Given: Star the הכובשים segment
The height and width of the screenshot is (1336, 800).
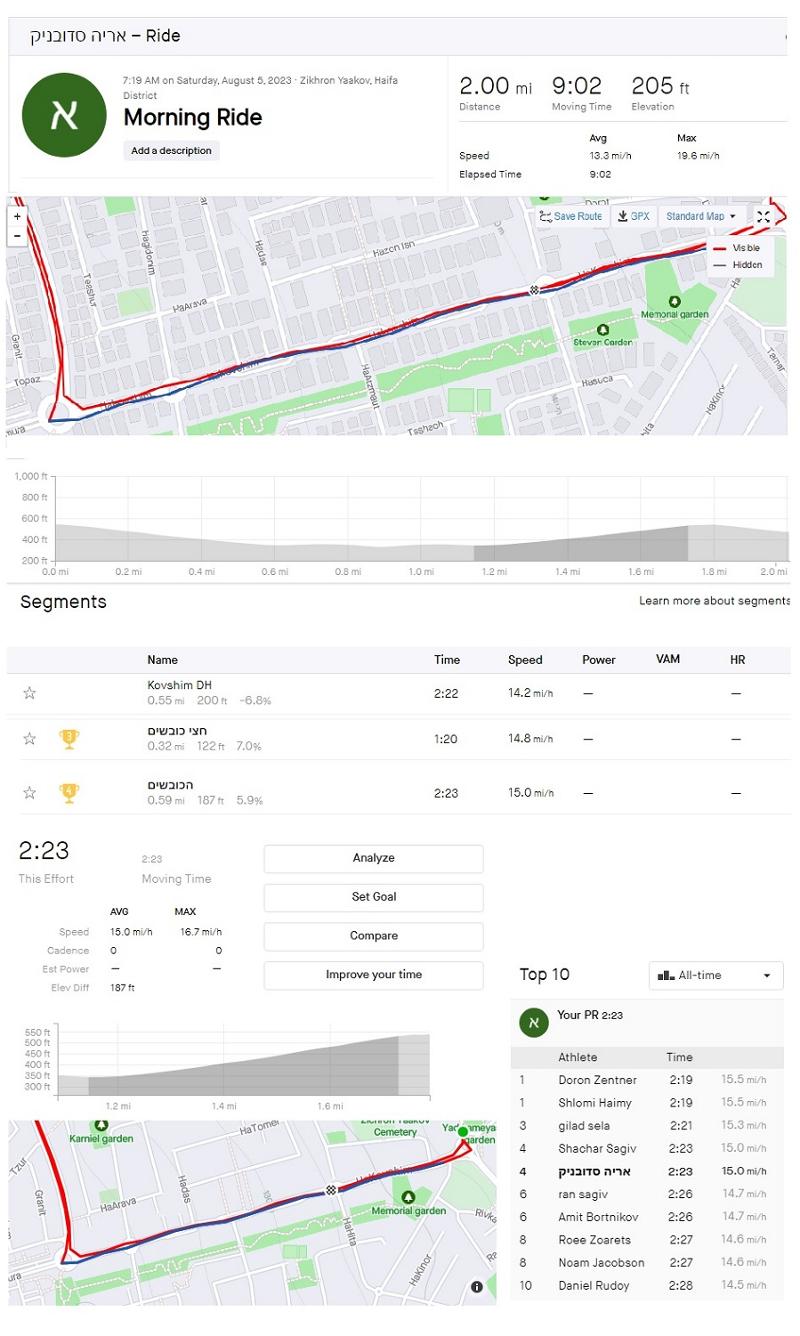Looking at the screenshot, I should (x=29, y=792).
